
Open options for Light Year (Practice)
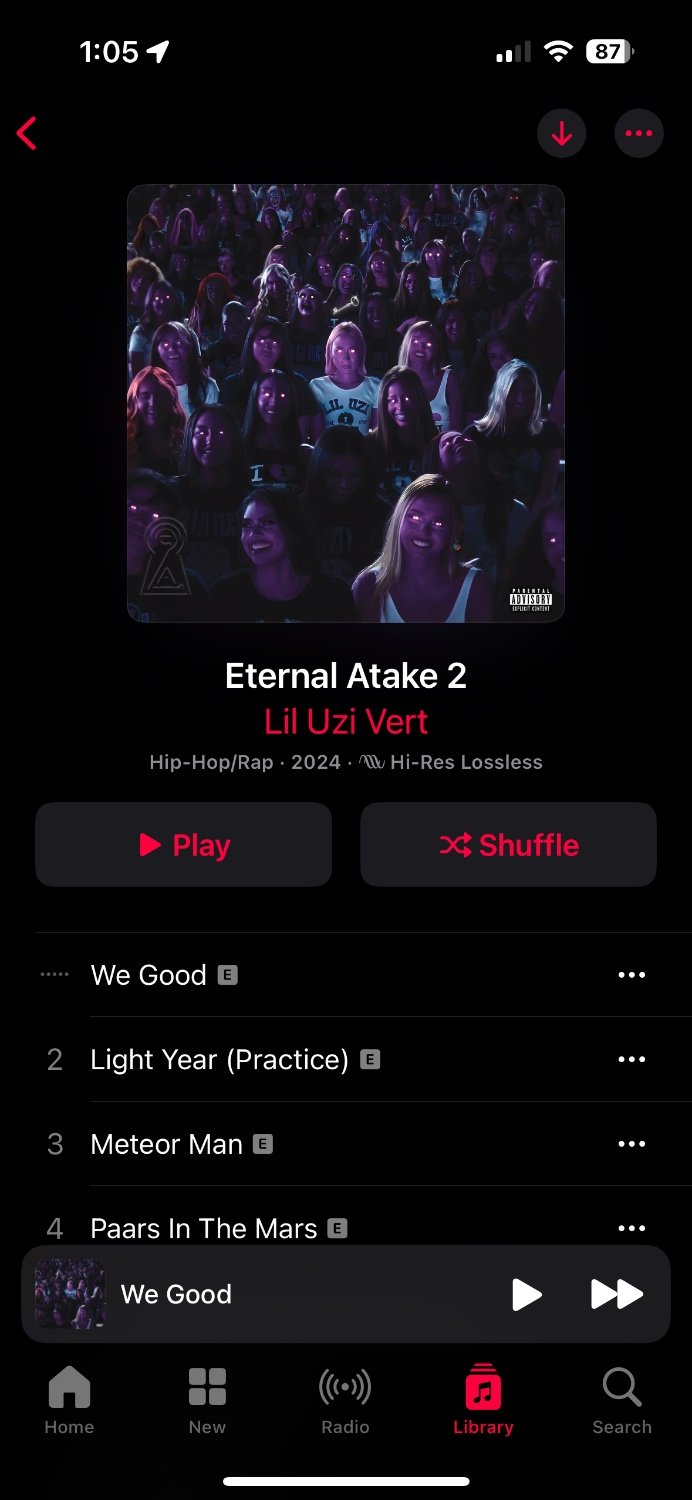pos(631,1060)
